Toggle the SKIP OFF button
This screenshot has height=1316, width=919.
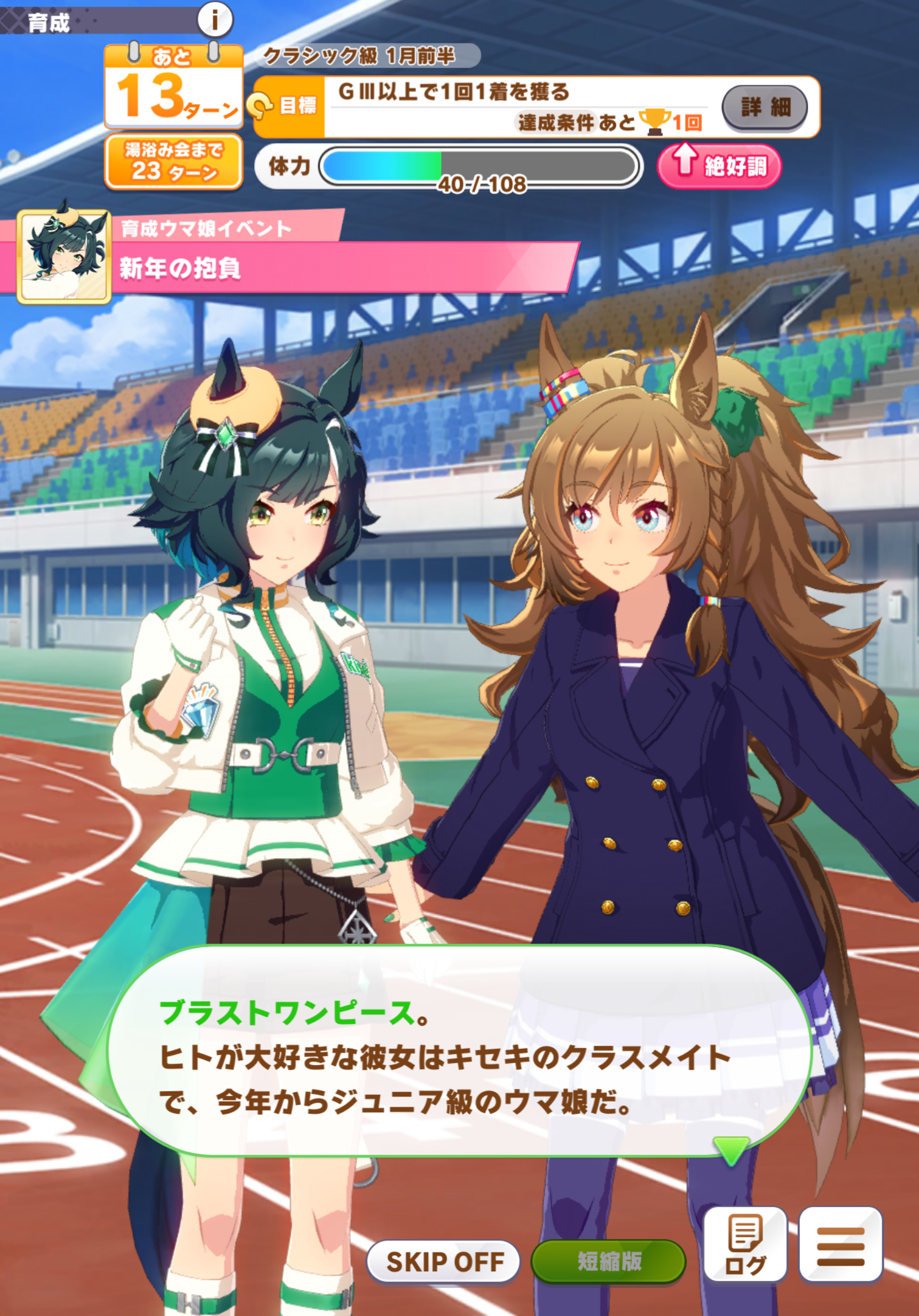click(443, 1261)
